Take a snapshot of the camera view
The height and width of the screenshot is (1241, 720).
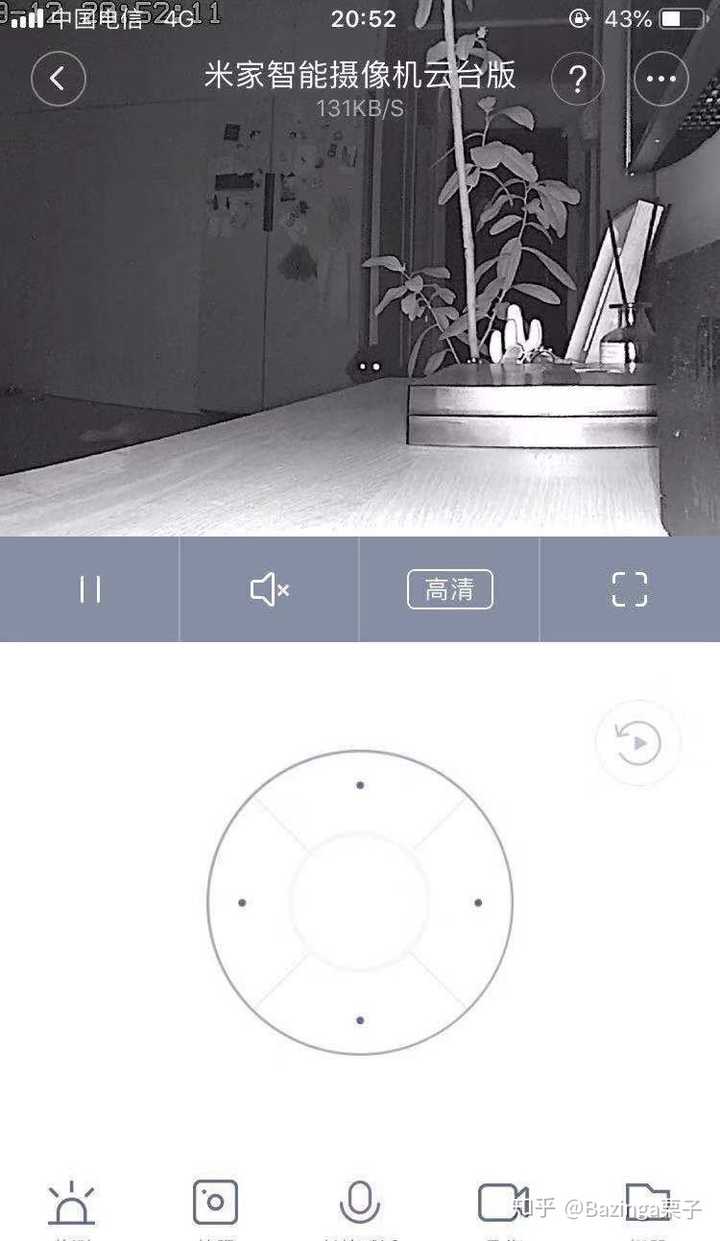(215, 1203)
